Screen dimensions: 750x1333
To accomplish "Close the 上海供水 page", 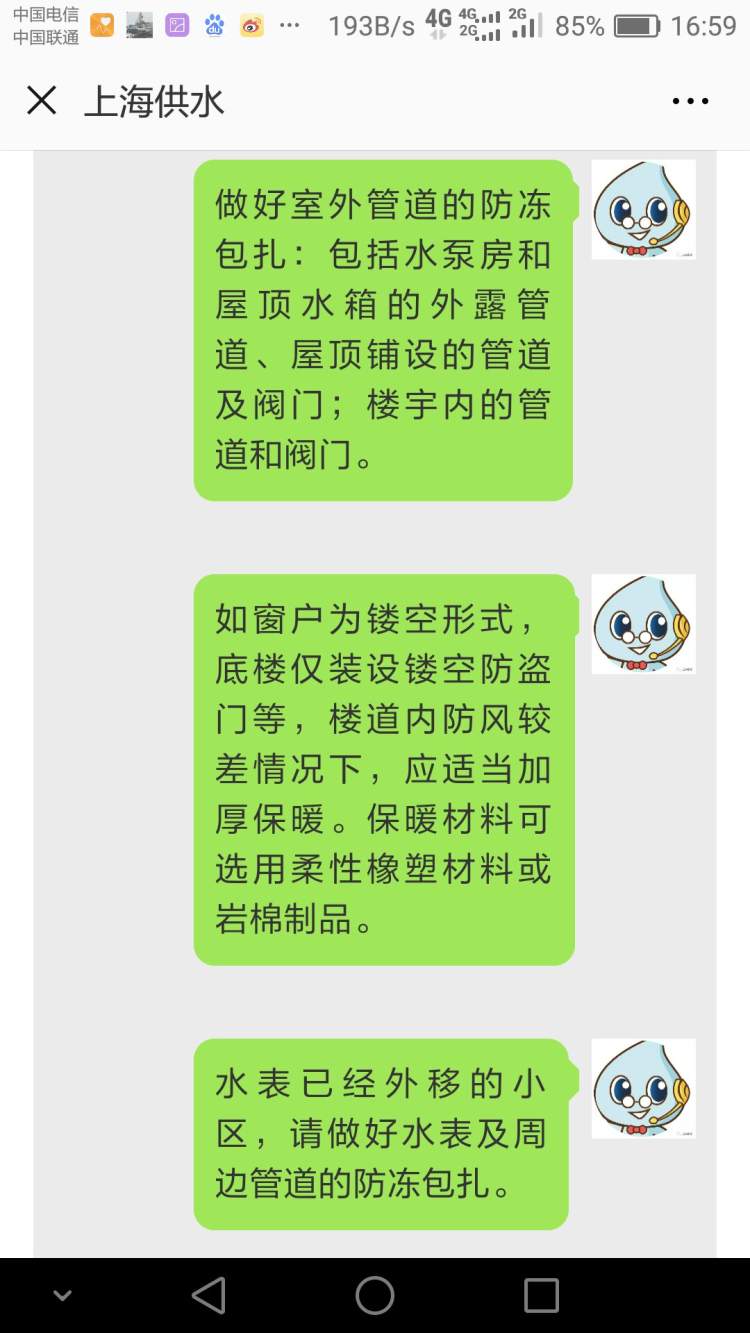I will (41, 101).
